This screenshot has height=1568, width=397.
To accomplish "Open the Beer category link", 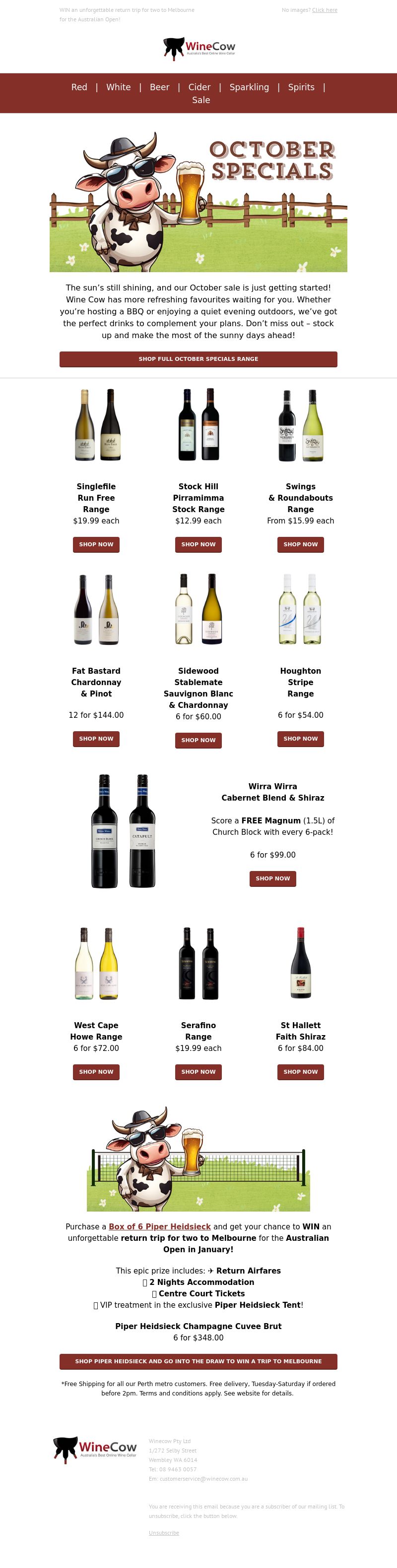I will [x=159, y=87].
